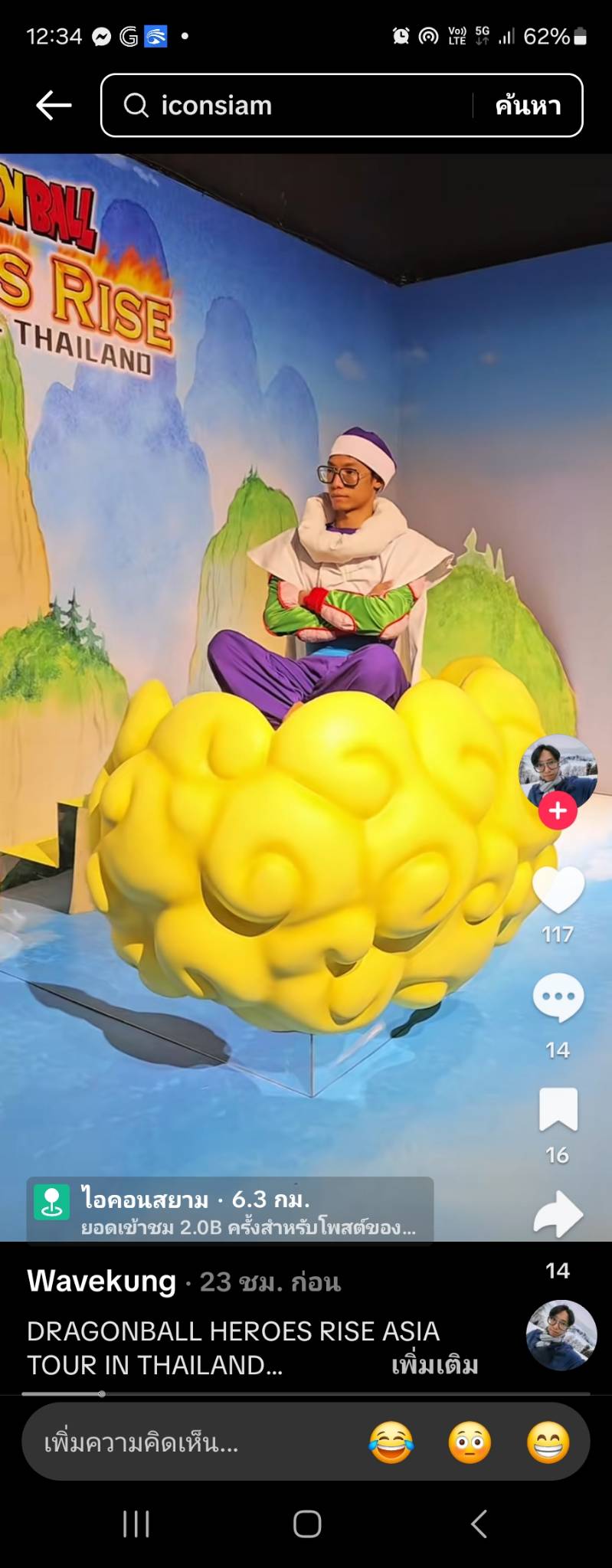Open recent apps from the navigation bar
Viewport: 612px width, 1568px height.
[x=135, y=1524]
